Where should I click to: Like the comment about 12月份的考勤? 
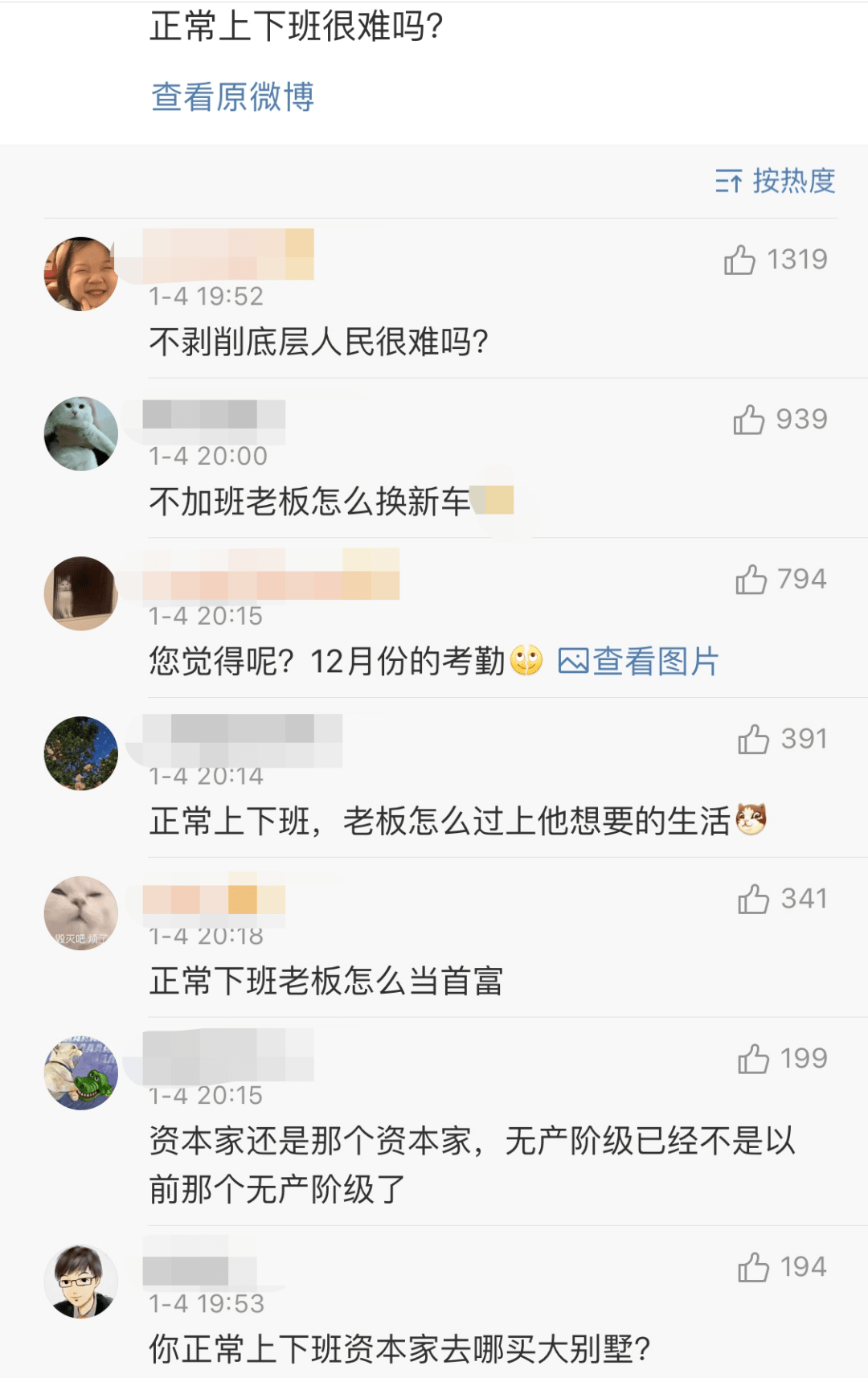pos(751,579)
